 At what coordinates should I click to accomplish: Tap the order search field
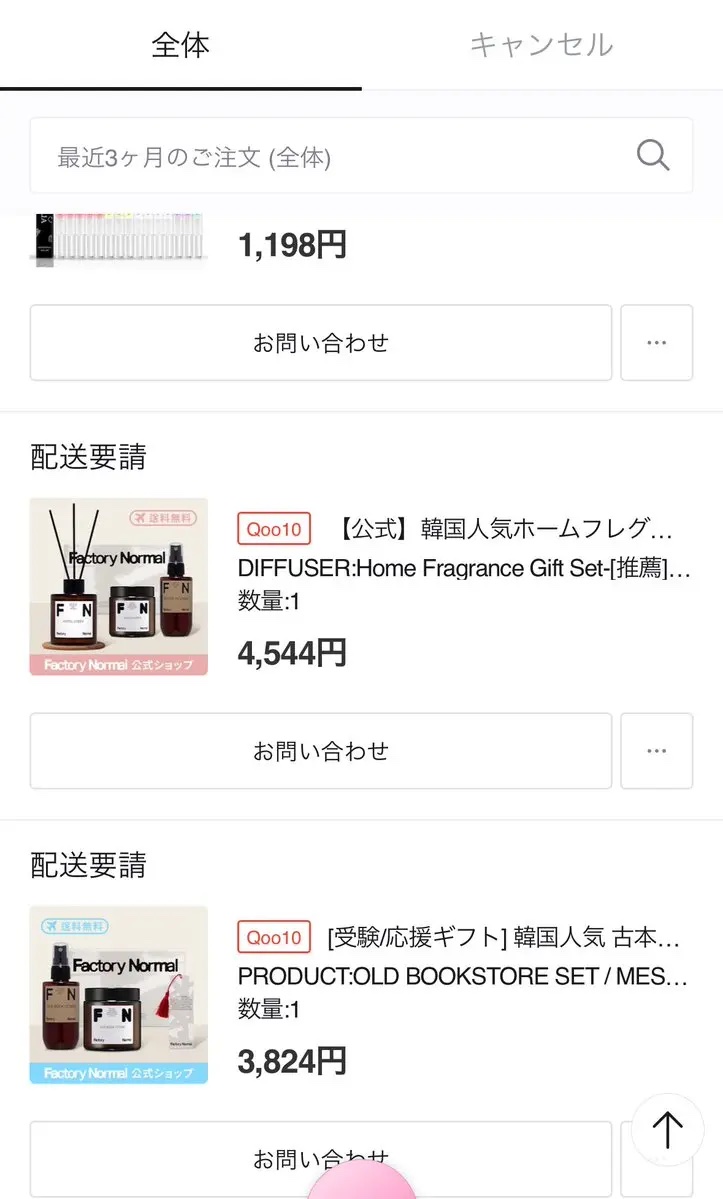pyautogui.click(x=330, y=156)
